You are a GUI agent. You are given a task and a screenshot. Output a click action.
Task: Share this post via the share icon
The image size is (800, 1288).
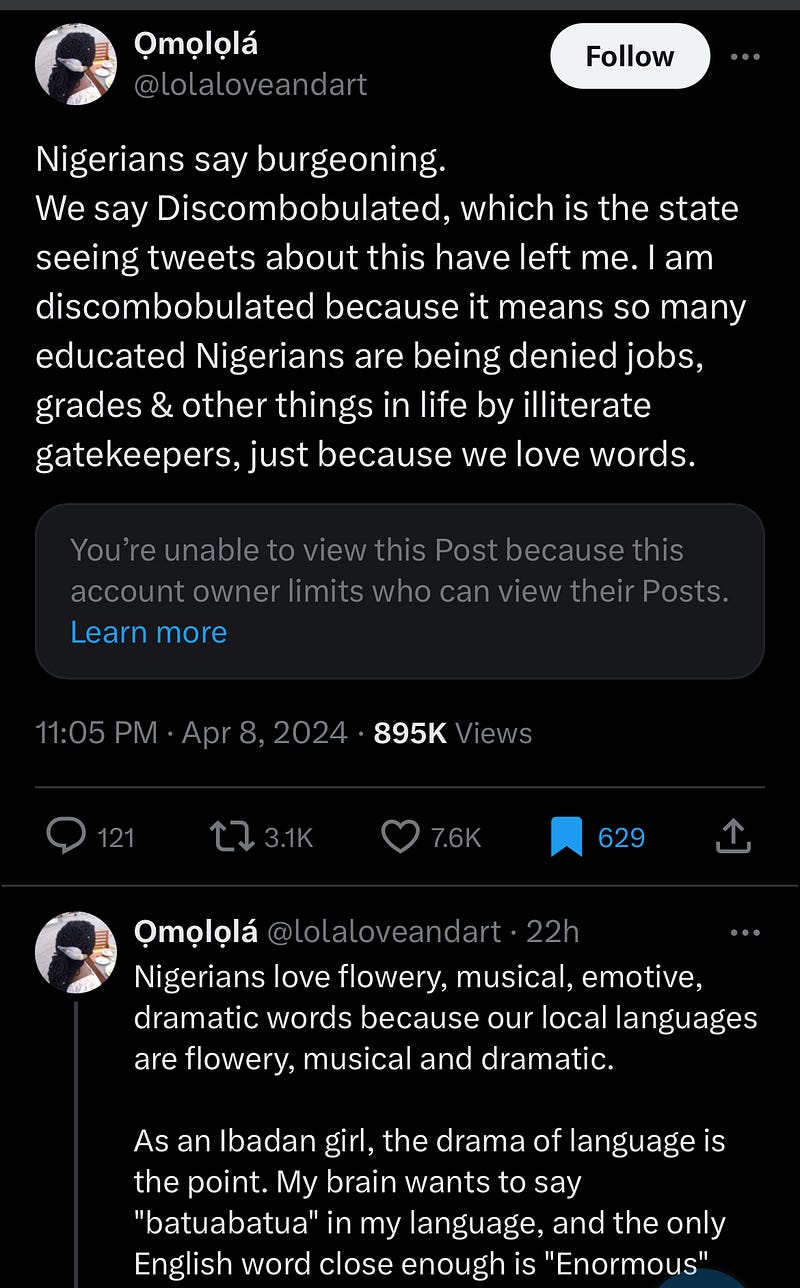pyautogui.click(x=733, y=836)
